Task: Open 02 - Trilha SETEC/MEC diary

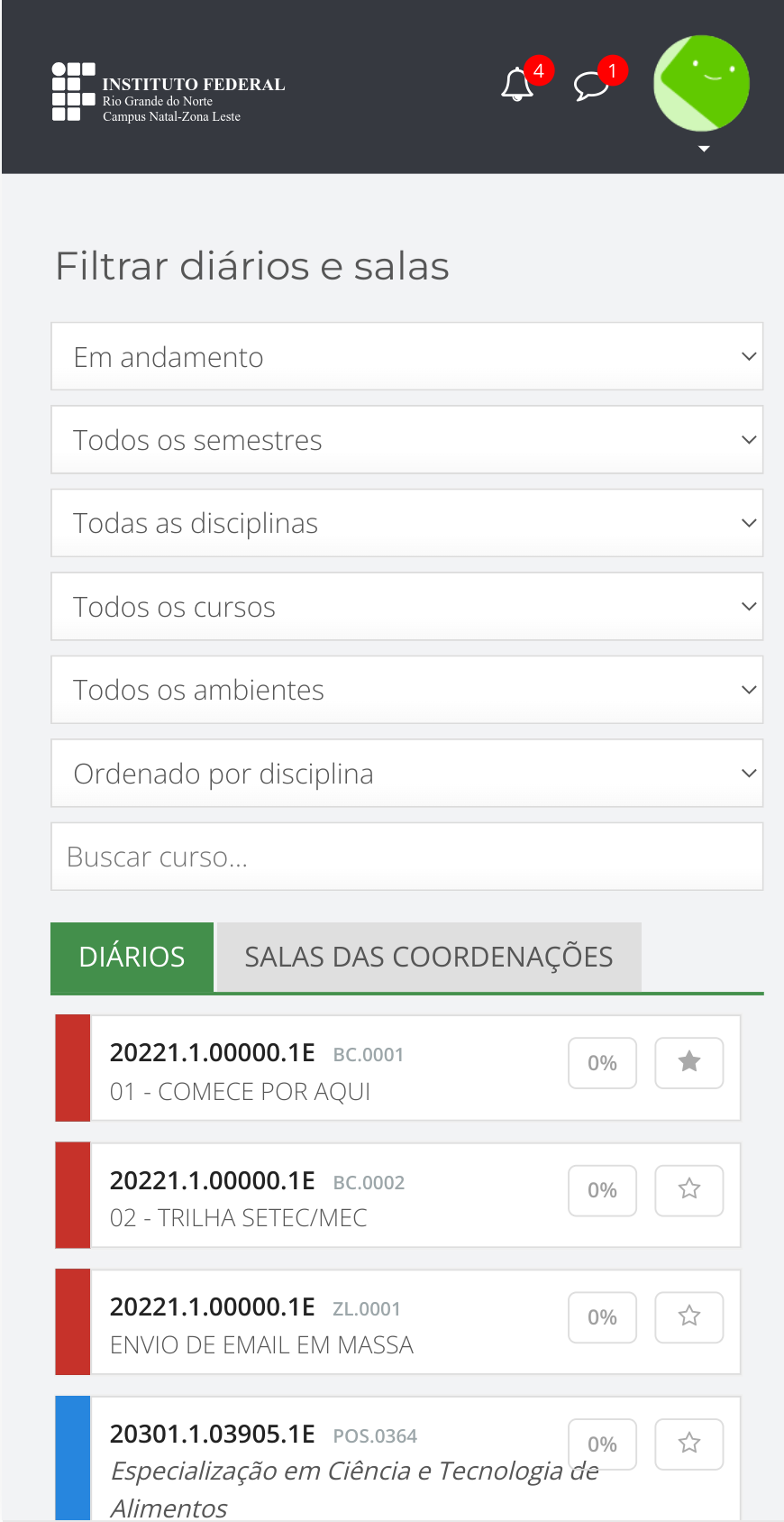Action: click(x=239, y=1218)
